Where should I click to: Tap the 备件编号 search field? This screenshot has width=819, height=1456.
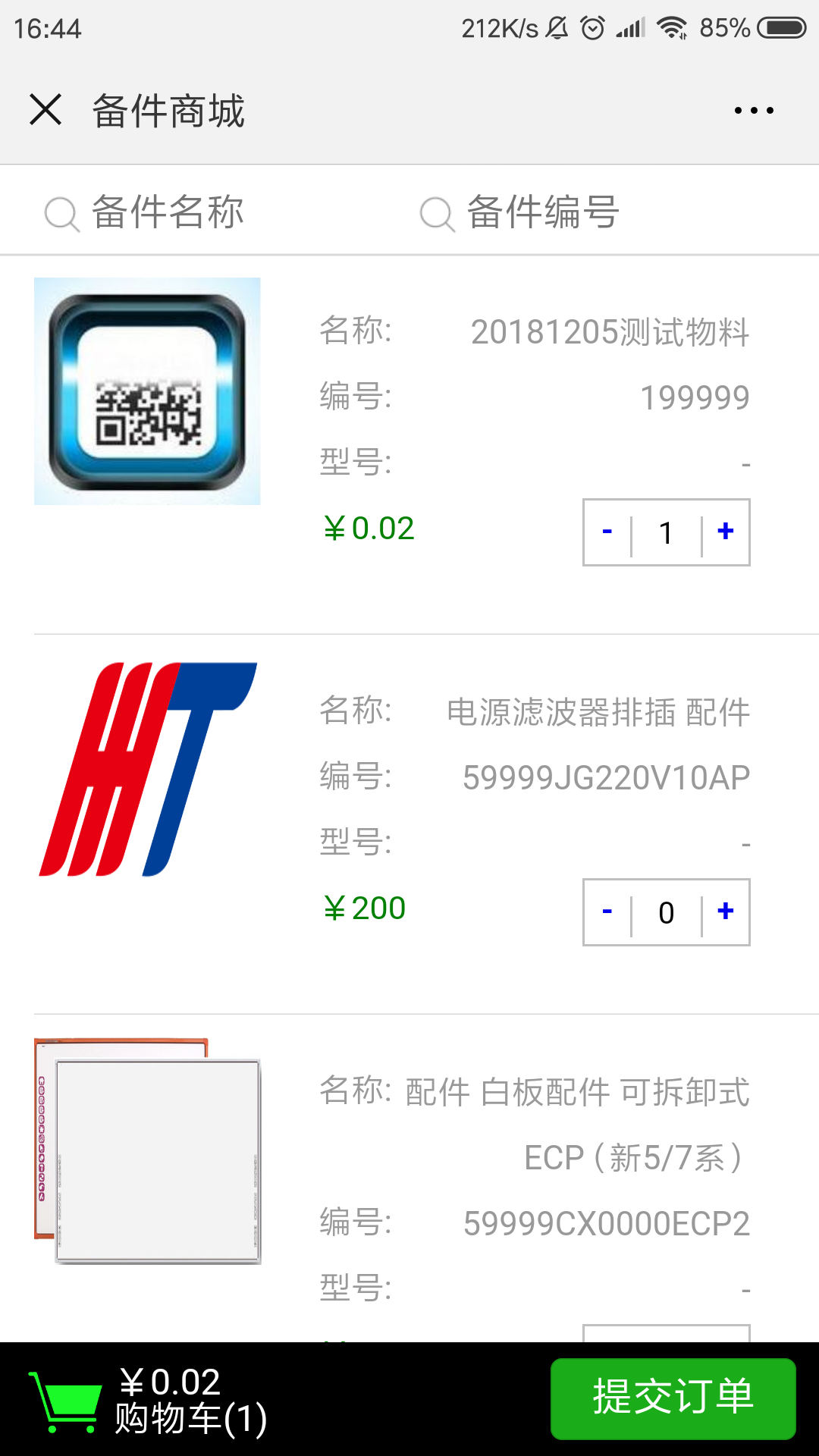coord(542,212)
